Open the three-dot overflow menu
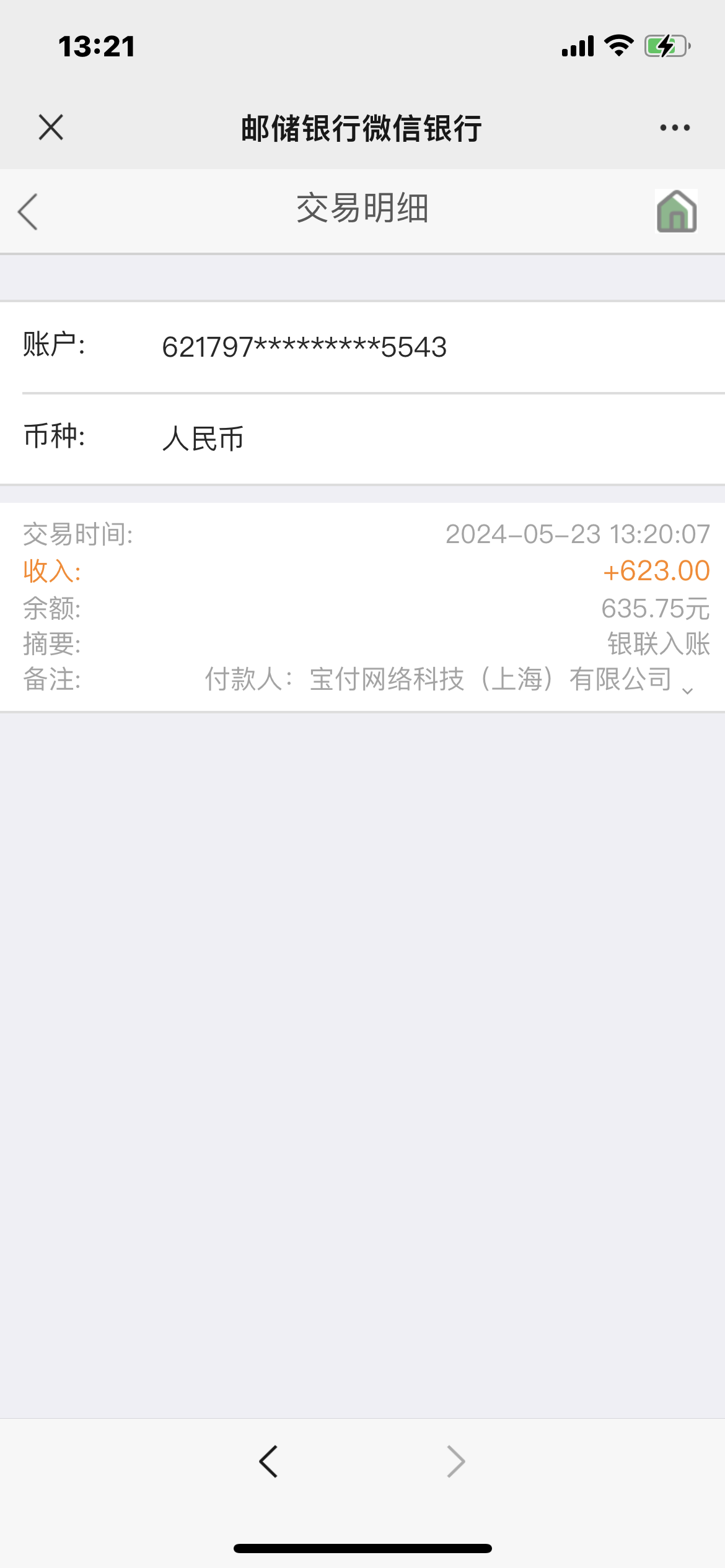The height and width of the screenshot is (1568, 725). pyautogui.click(x=675, y=128)
